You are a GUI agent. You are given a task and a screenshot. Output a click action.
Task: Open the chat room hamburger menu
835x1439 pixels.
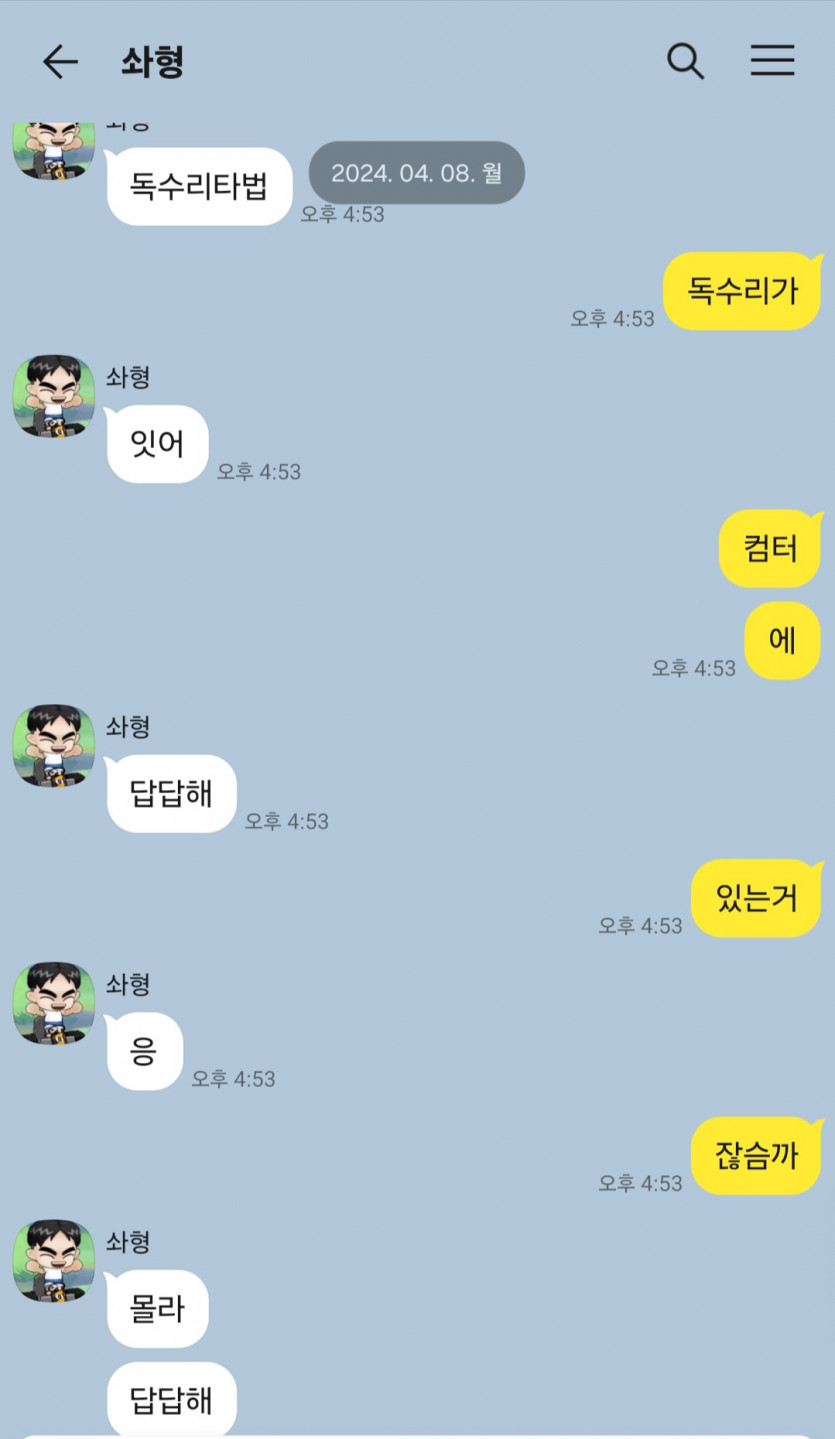(772, 61)
